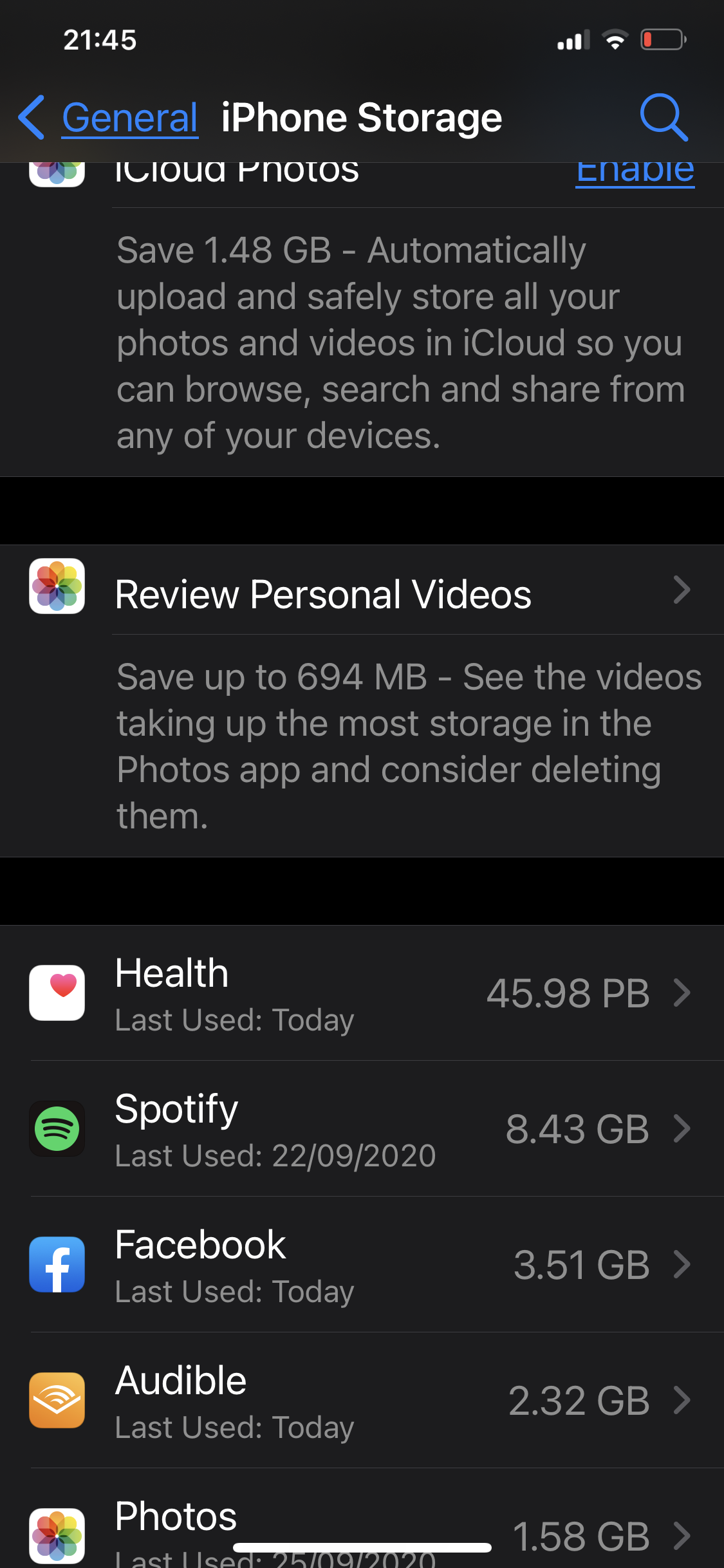Open Health app storage details

360,993
